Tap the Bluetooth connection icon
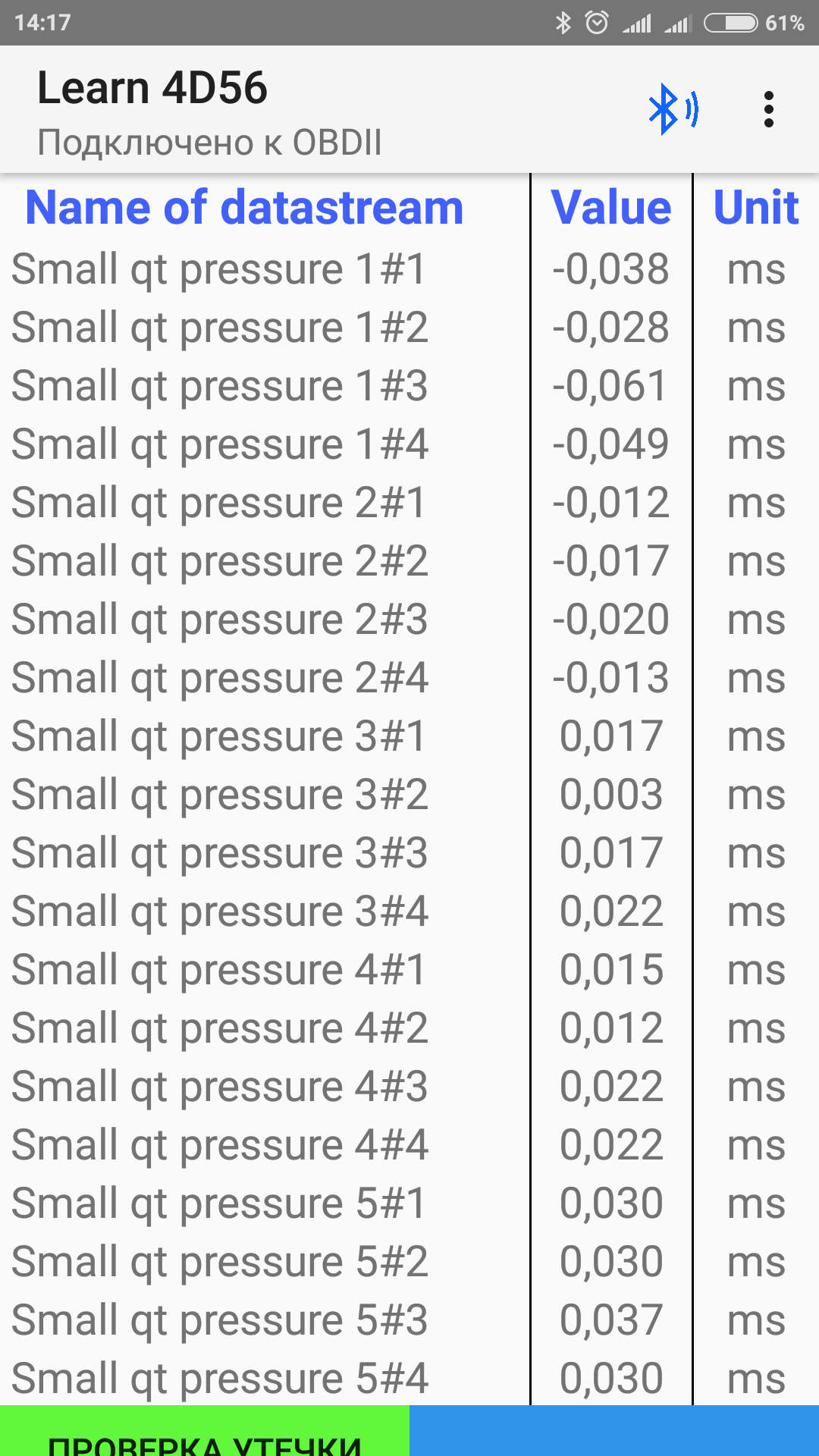819x1456 pixels. tap(673, 110)
